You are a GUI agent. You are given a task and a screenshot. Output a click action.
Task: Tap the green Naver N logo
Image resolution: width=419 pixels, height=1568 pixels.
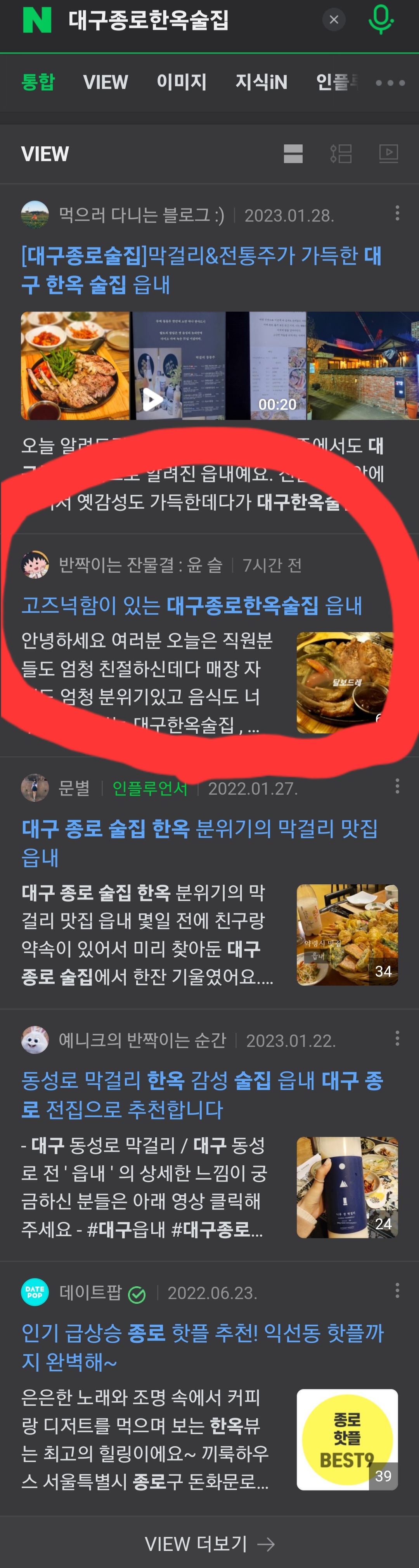coord(36,20)
